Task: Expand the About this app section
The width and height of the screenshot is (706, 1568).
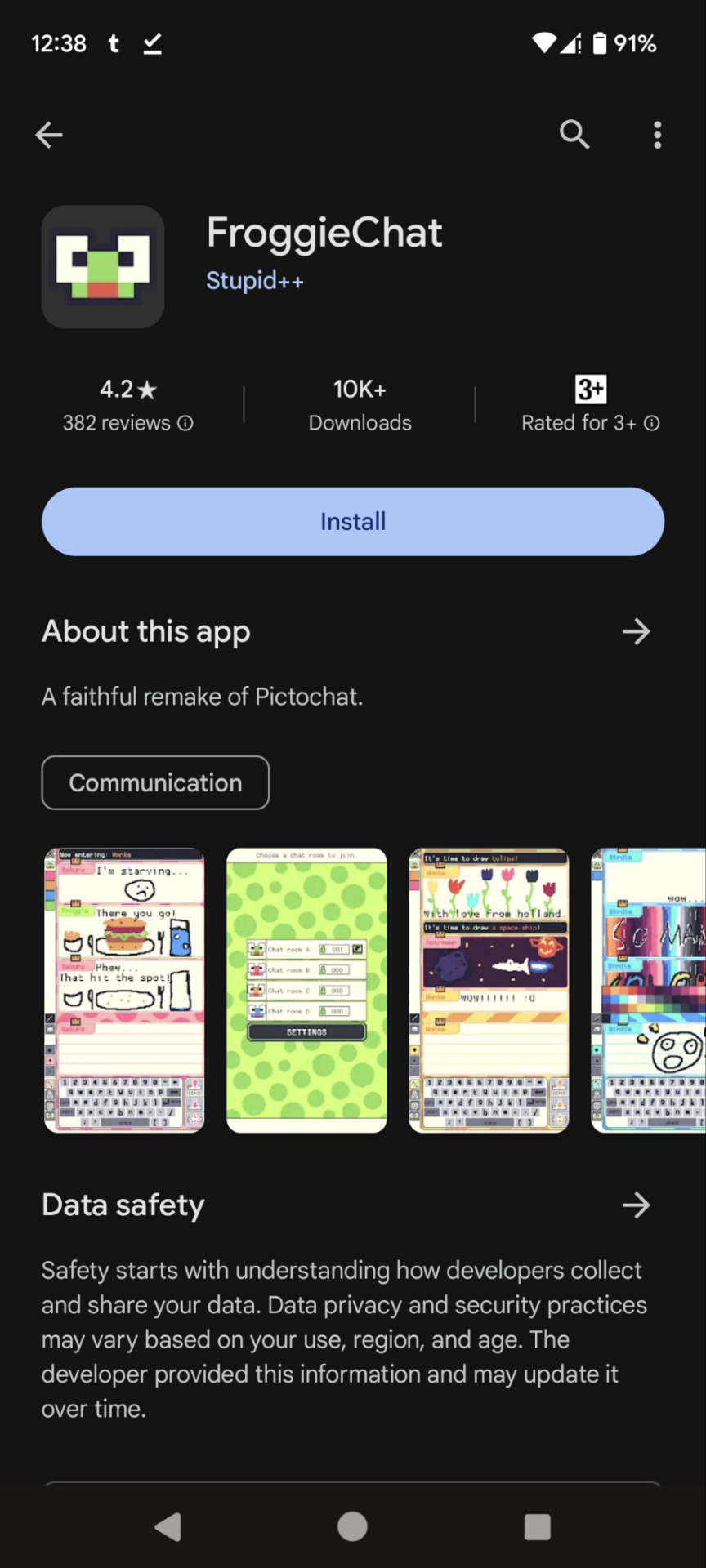Action: pos(636,631)
